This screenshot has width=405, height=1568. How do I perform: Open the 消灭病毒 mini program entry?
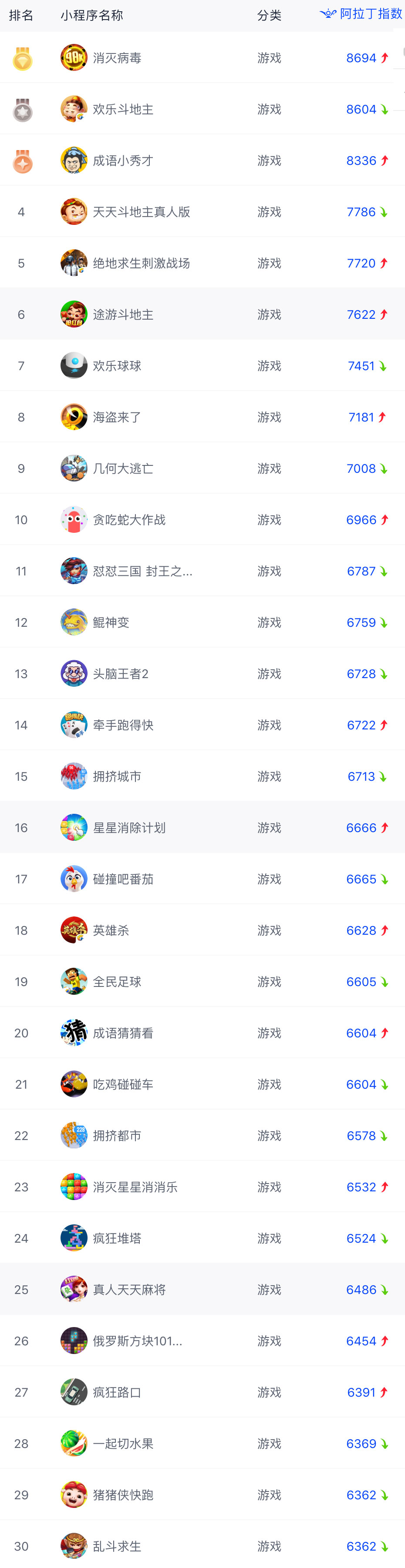[x=117, y=58]
